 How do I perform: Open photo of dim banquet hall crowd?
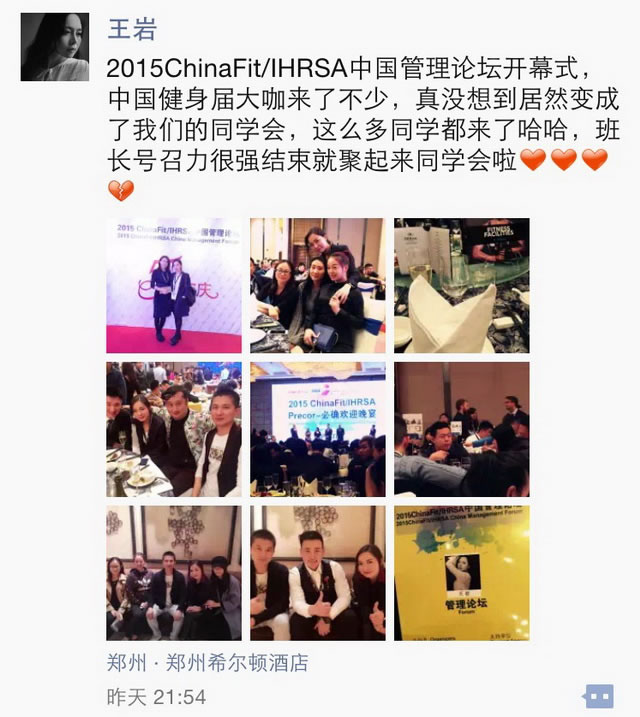click(461, 429)
